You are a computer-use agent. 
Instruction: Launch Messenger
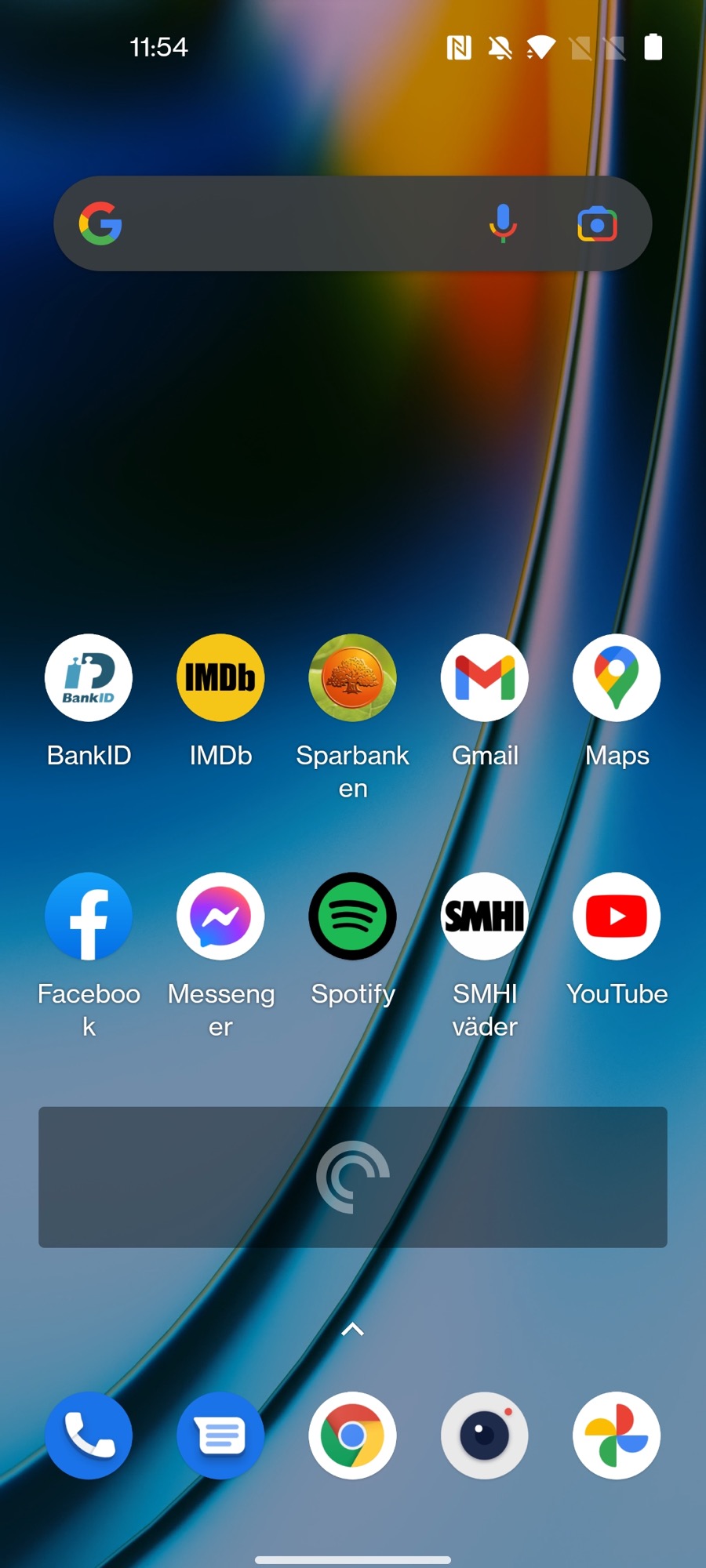click(220, 916)
